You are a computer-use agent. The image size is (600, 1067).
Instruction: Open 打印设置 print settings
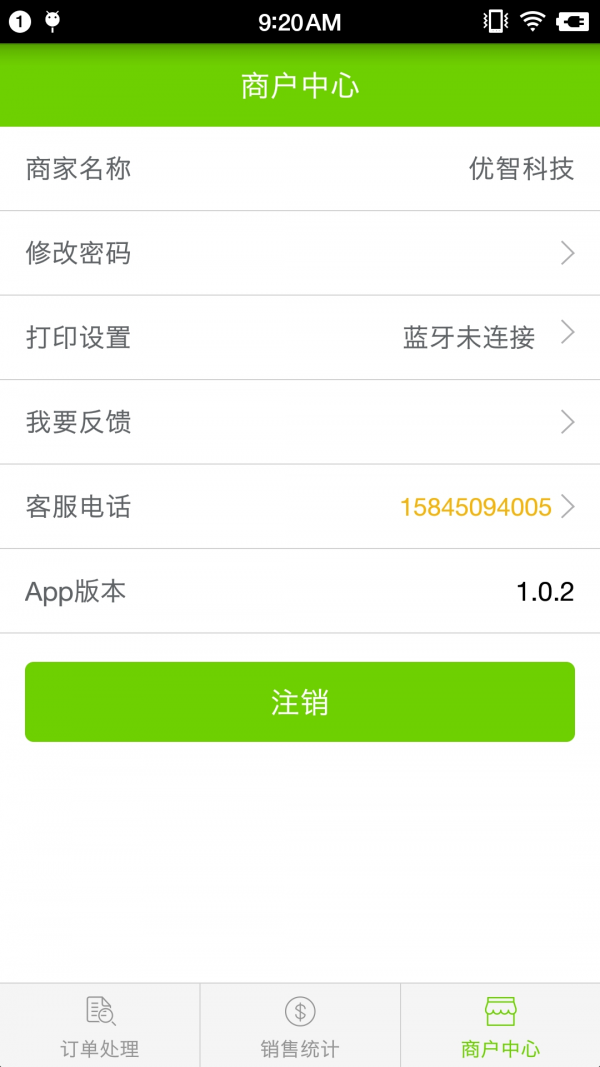pos(300,337)
